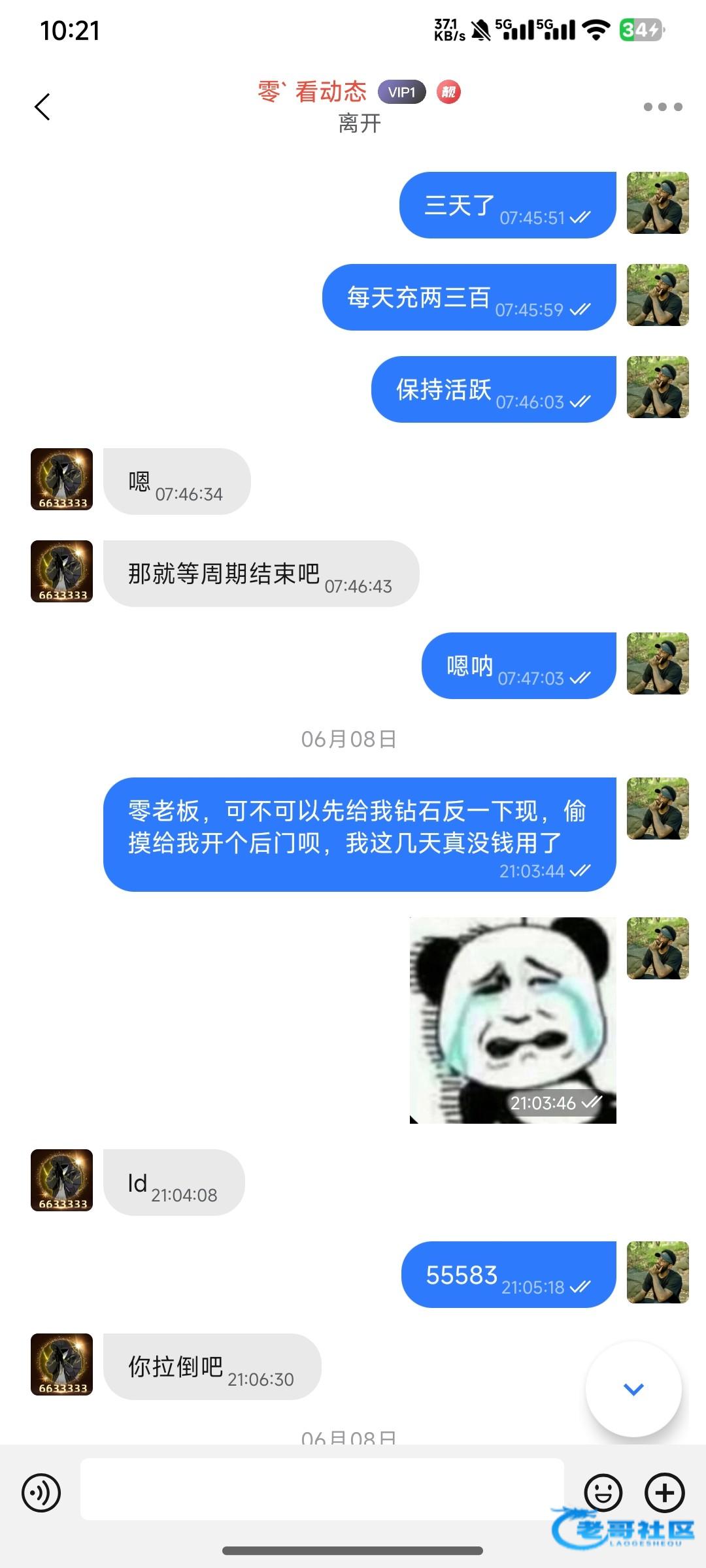View my avatar next to 三天了 message
Viewport: 706px width, 1568px height.
[x=658, y=203]
